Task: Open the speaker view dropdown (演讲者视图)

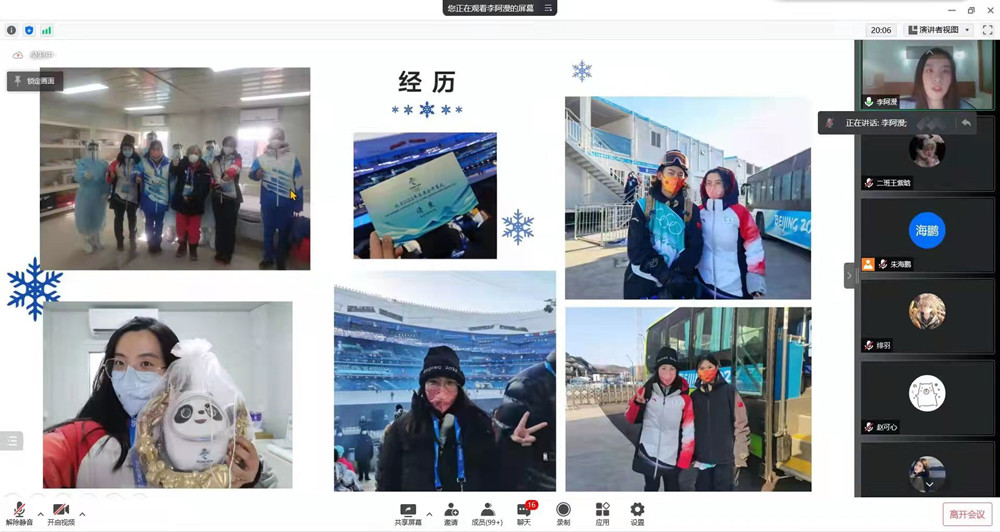Action: point(938,30)
